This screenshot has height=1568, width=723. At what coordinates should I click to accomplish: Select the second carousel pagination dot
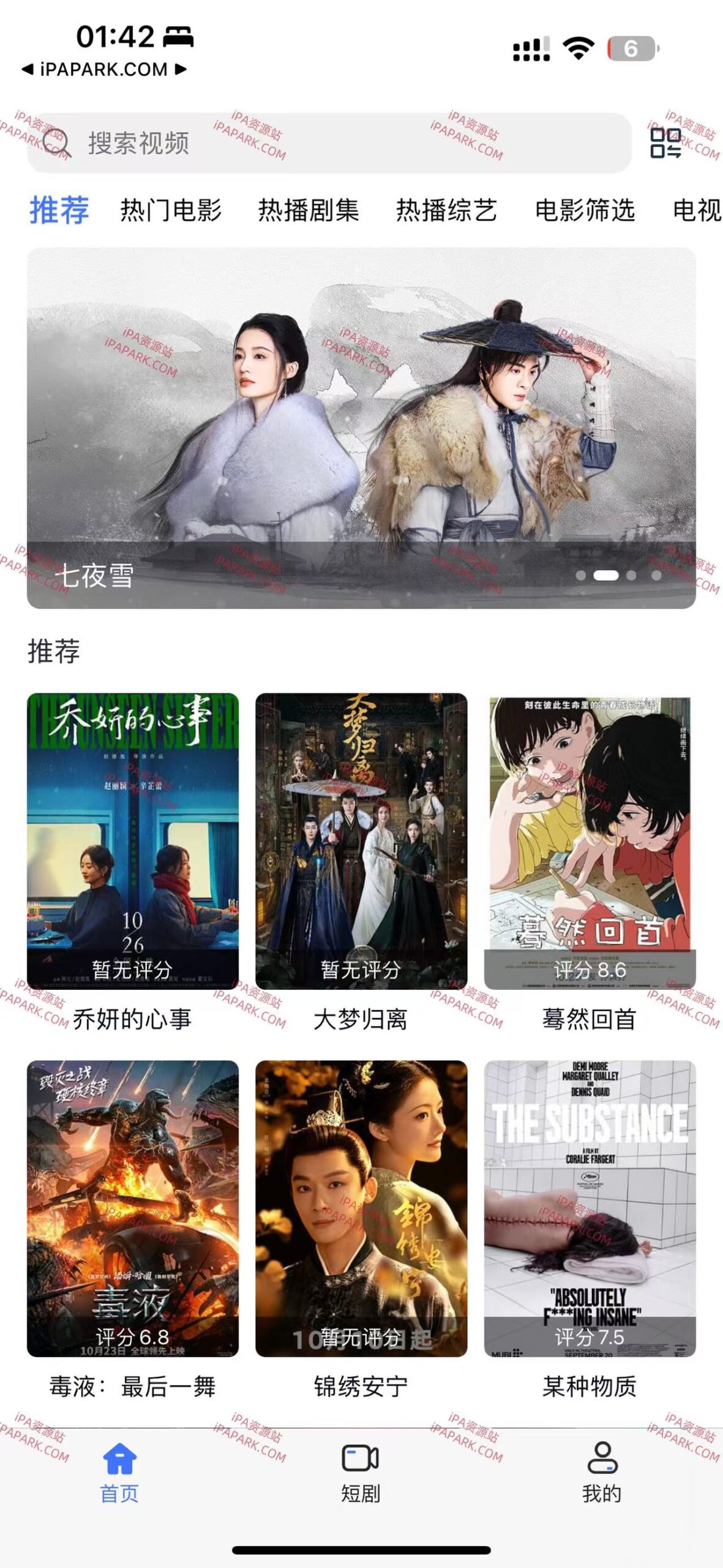(606, 576)
